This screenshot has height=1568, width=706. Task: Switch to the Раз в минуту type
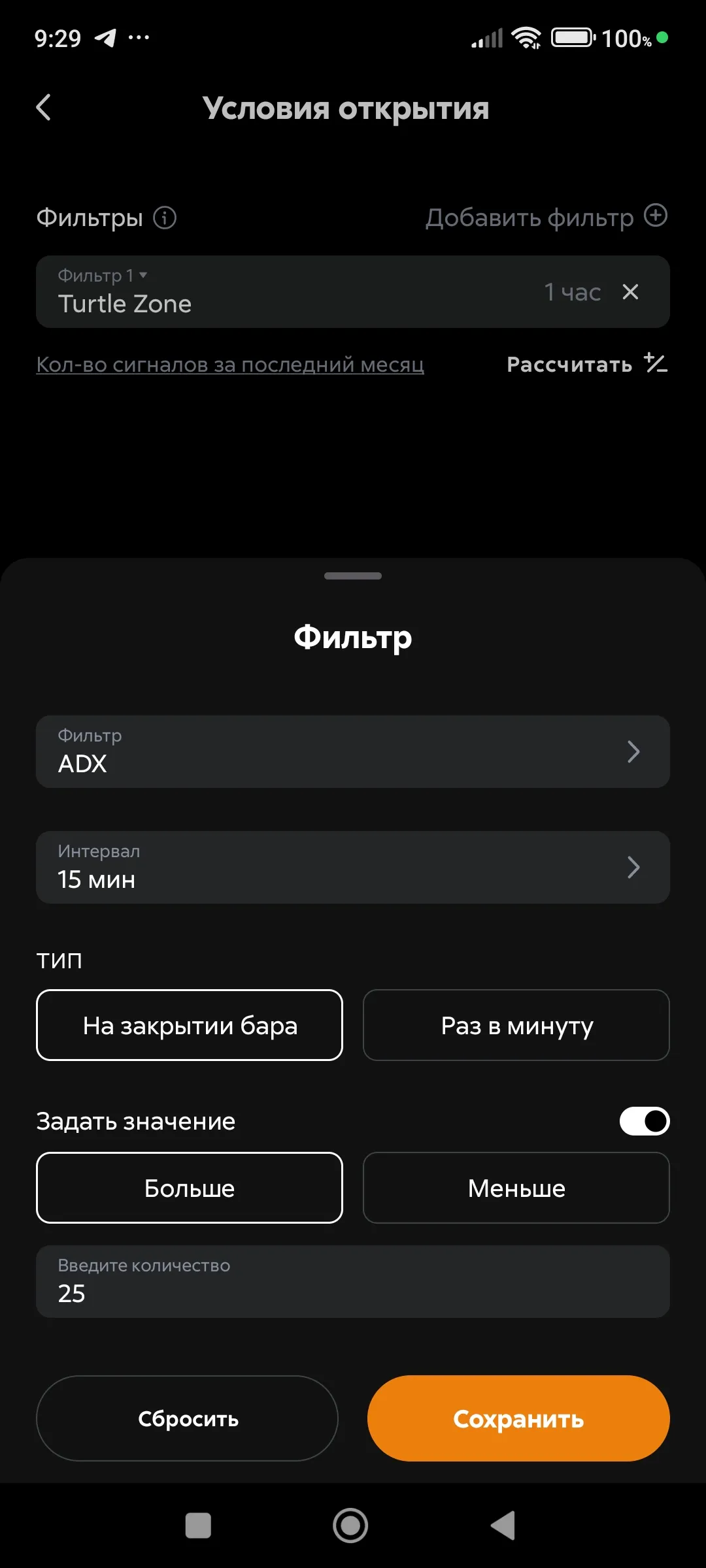click(516, 1025)
